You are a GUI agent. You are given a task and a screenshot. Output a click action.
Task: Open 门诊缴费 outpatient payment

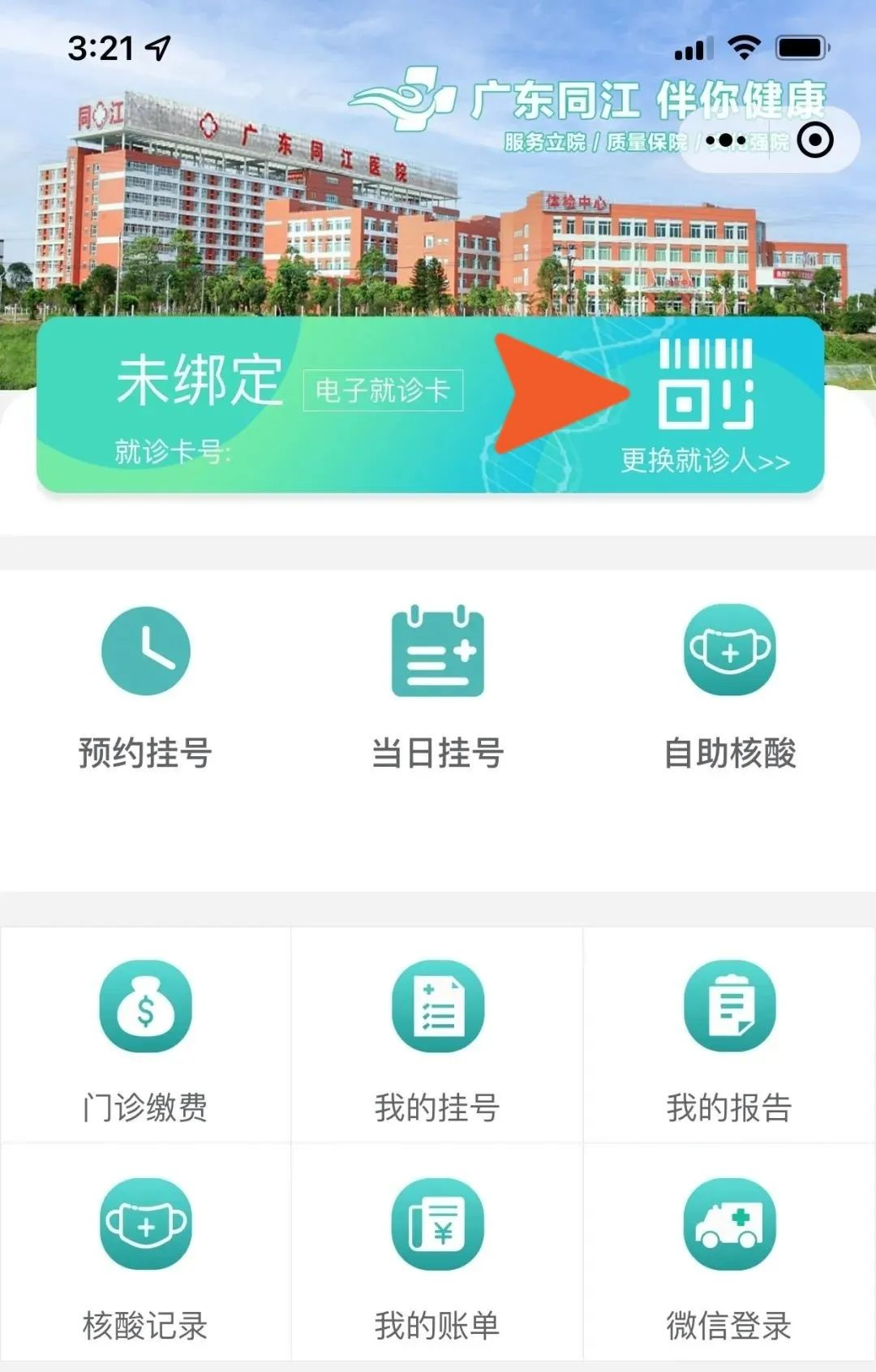coord(146,1039)
